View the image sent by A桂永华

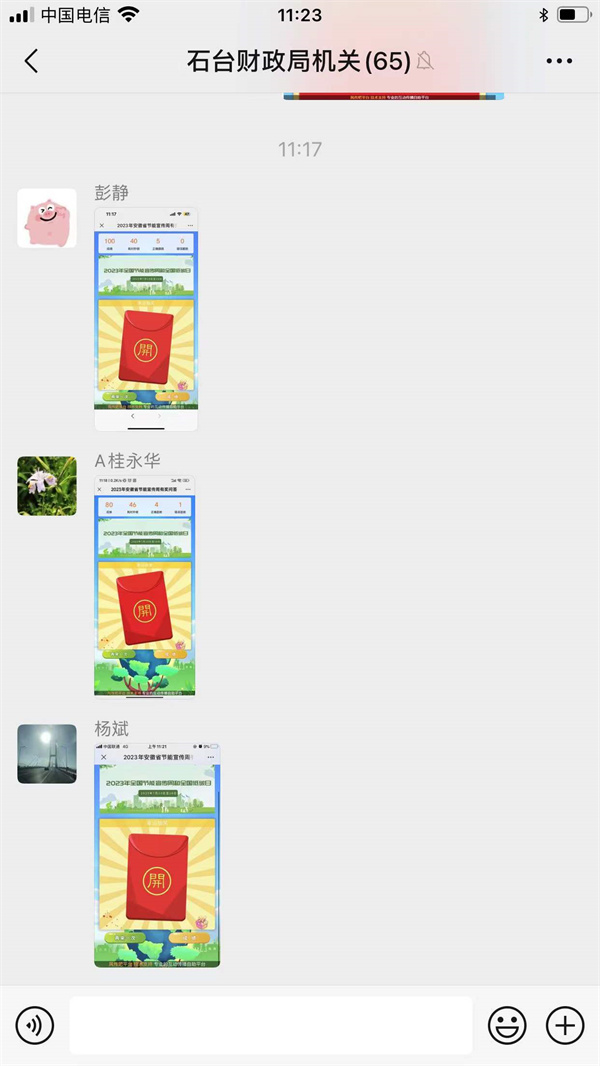(145, 586)
